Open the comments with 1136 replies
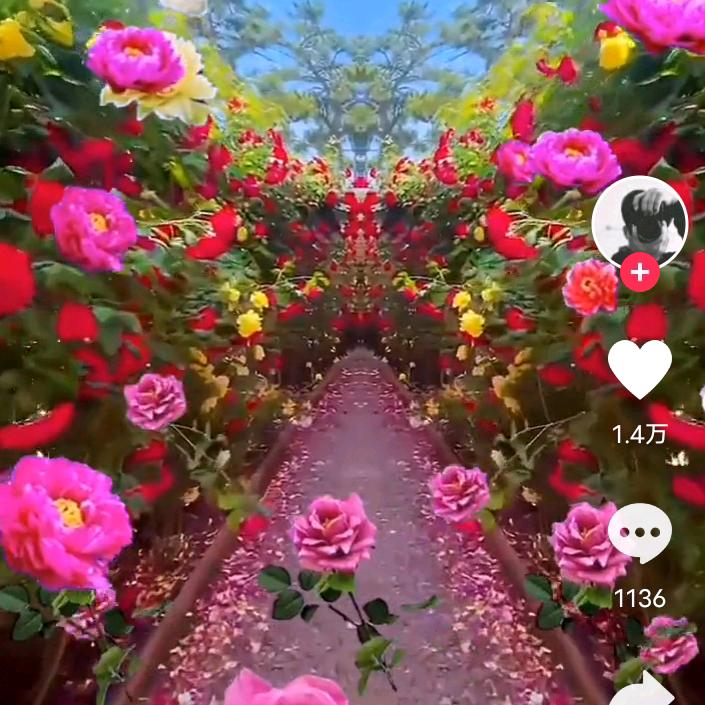This screenshot has width=705, height=705. click(640, 532)
